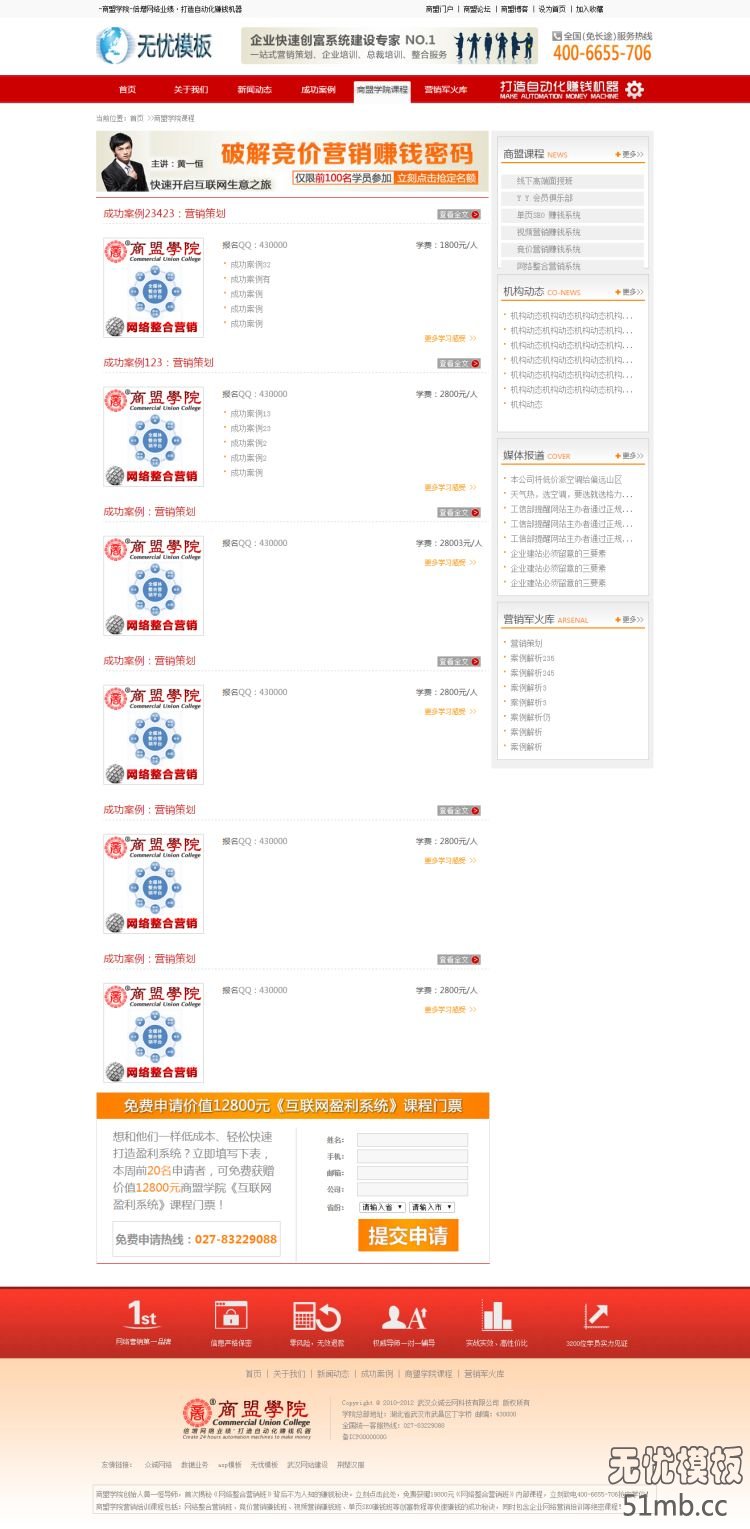Tap 更多 beside 媒体报道

point(630,455)
